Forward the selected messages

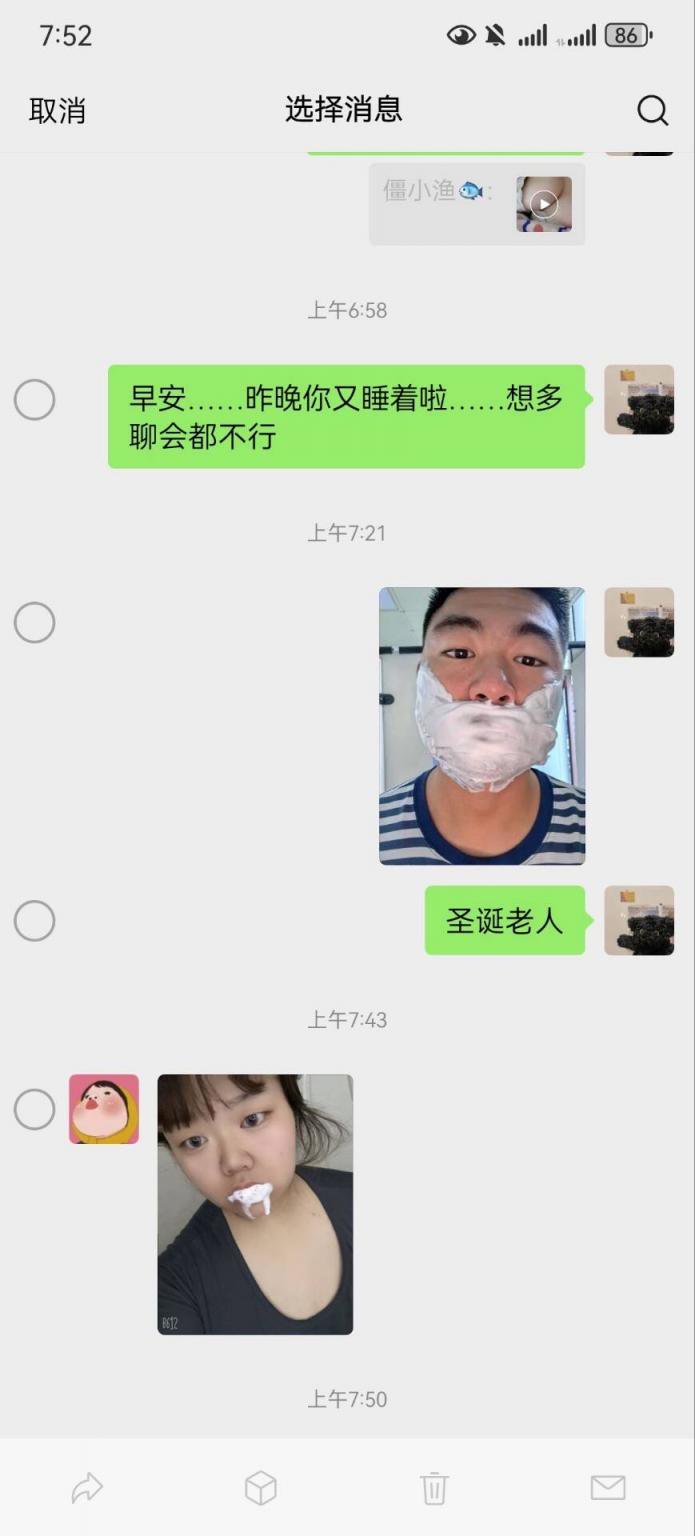click(x=87, y=1488)
